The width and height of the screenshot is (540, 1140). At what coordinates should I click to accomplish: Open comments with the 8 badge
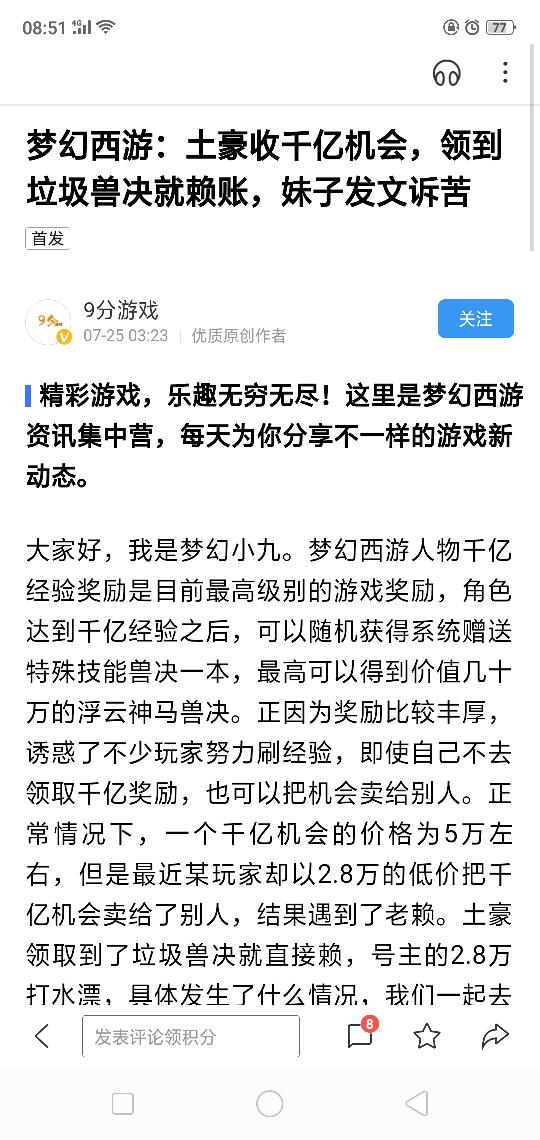point(361,1034)
